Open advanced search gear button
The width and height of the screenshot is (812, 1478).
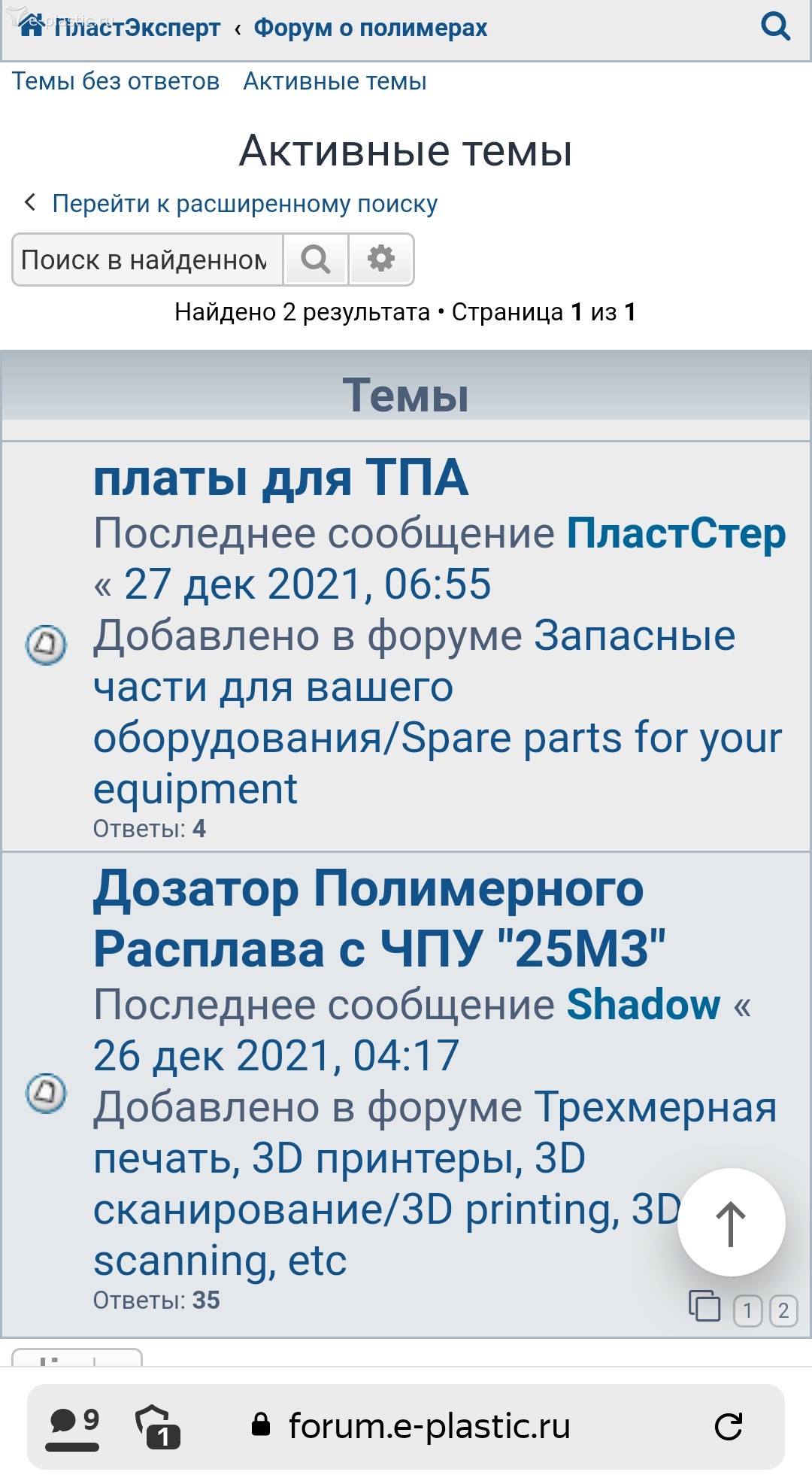pos(381,259)
